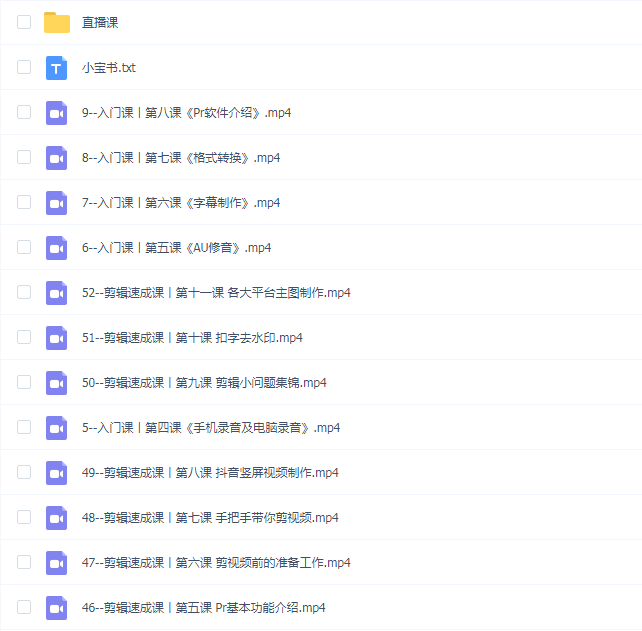The width and height of the screenshot is (642, 631).
Task: Open video 7--入门课 第六课 字幕制作
Action: pos(180,203)
